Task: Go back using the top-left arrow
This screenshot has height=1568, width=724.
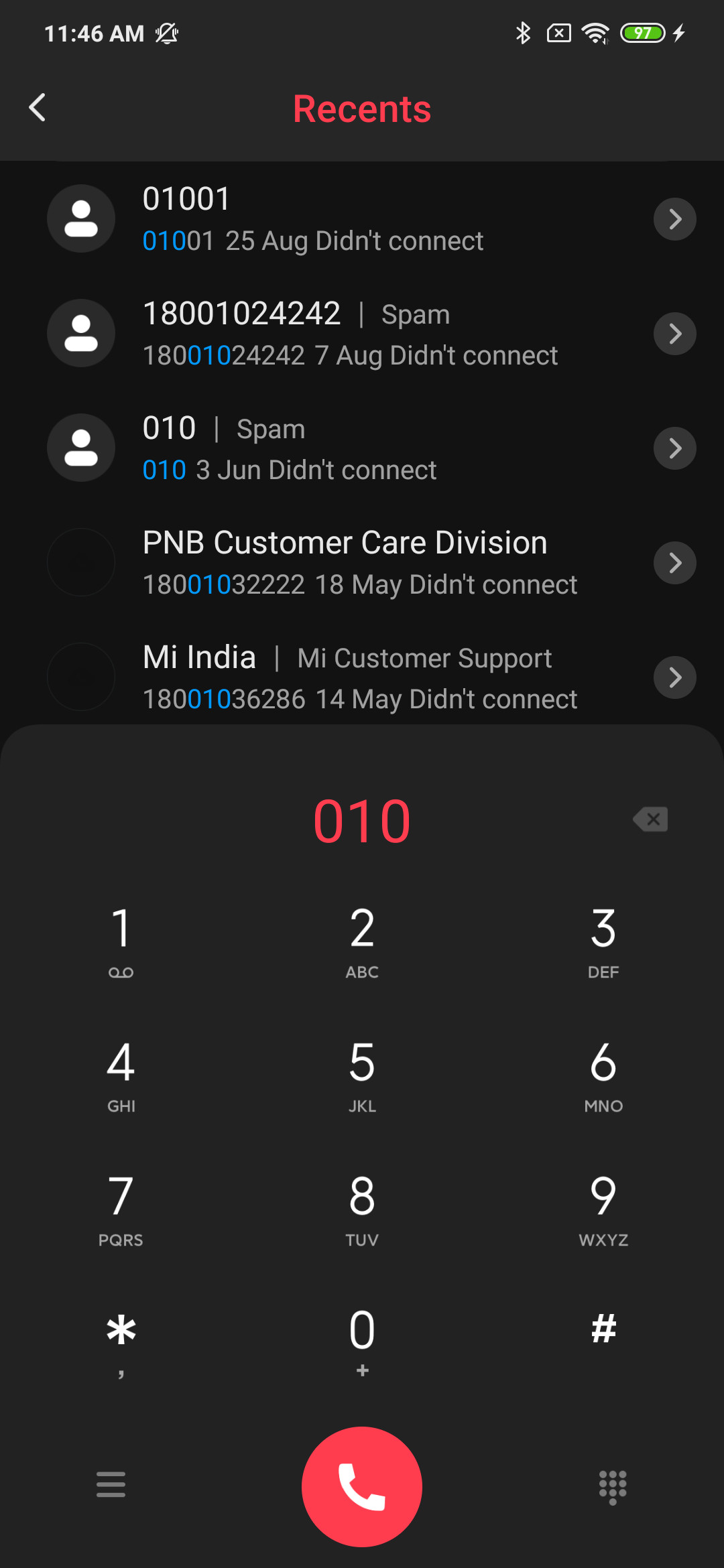Action: click(x=38, y=107)
